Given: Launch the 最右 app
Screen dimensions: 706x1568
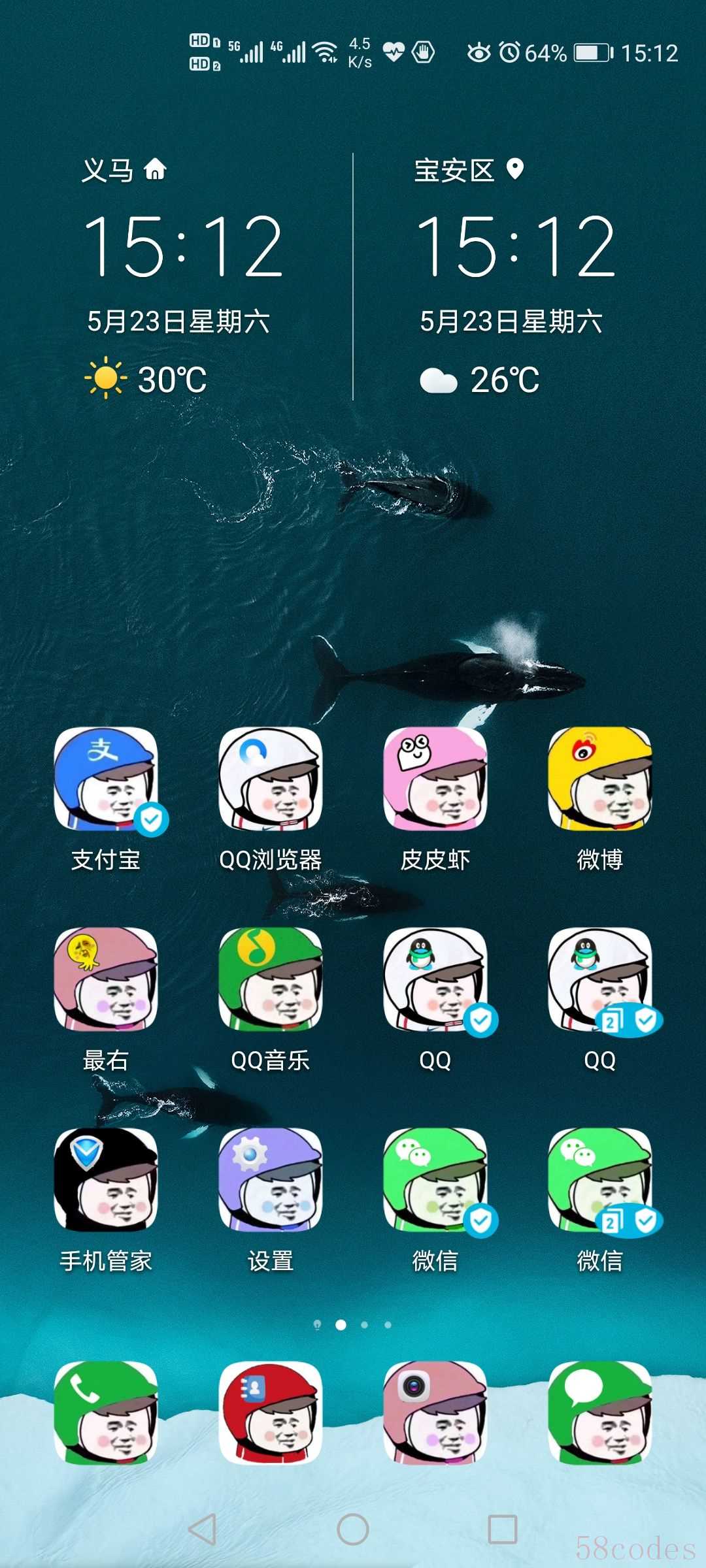Looking at the screenshot, I should click(106, 979).
